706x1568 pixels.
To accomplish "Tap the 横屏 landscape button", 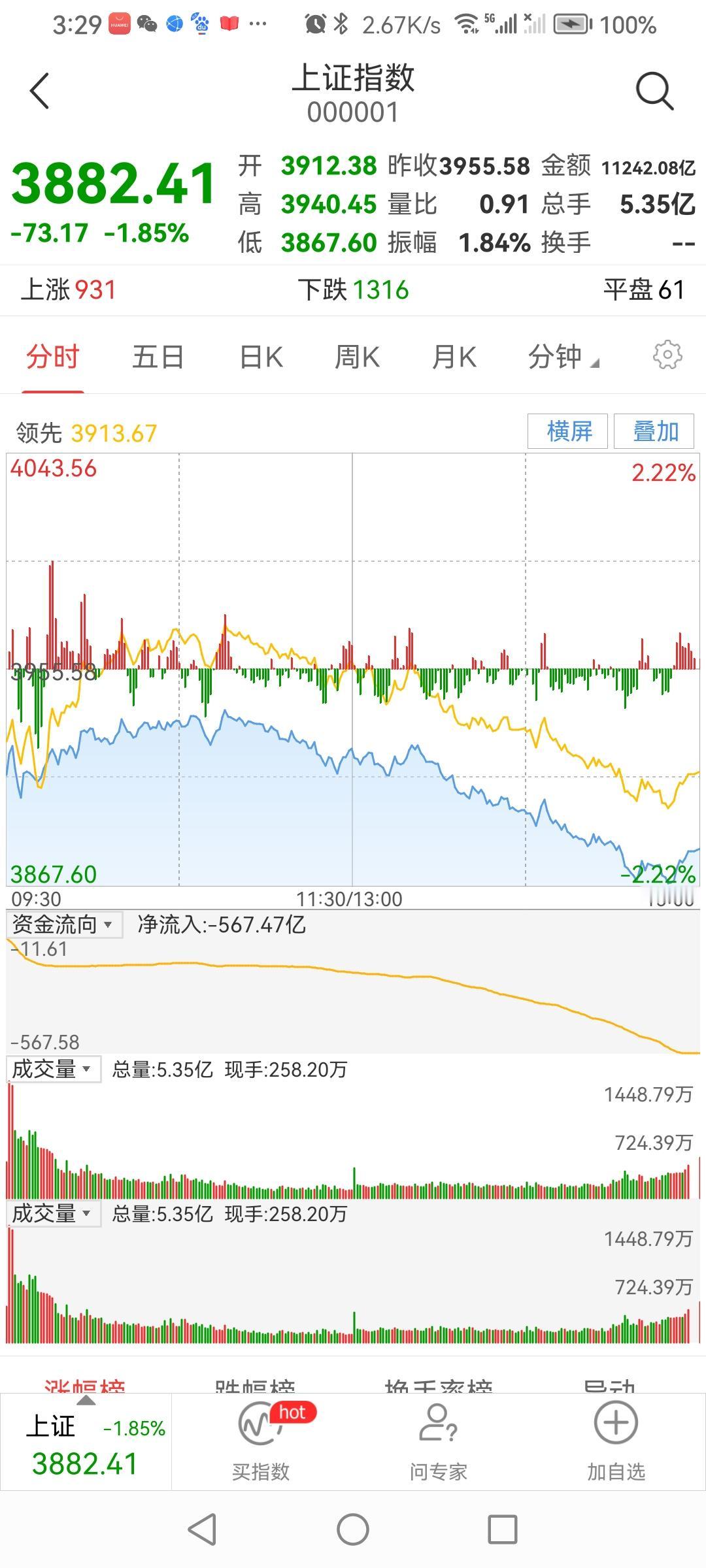I will click(x=568, y=431).
